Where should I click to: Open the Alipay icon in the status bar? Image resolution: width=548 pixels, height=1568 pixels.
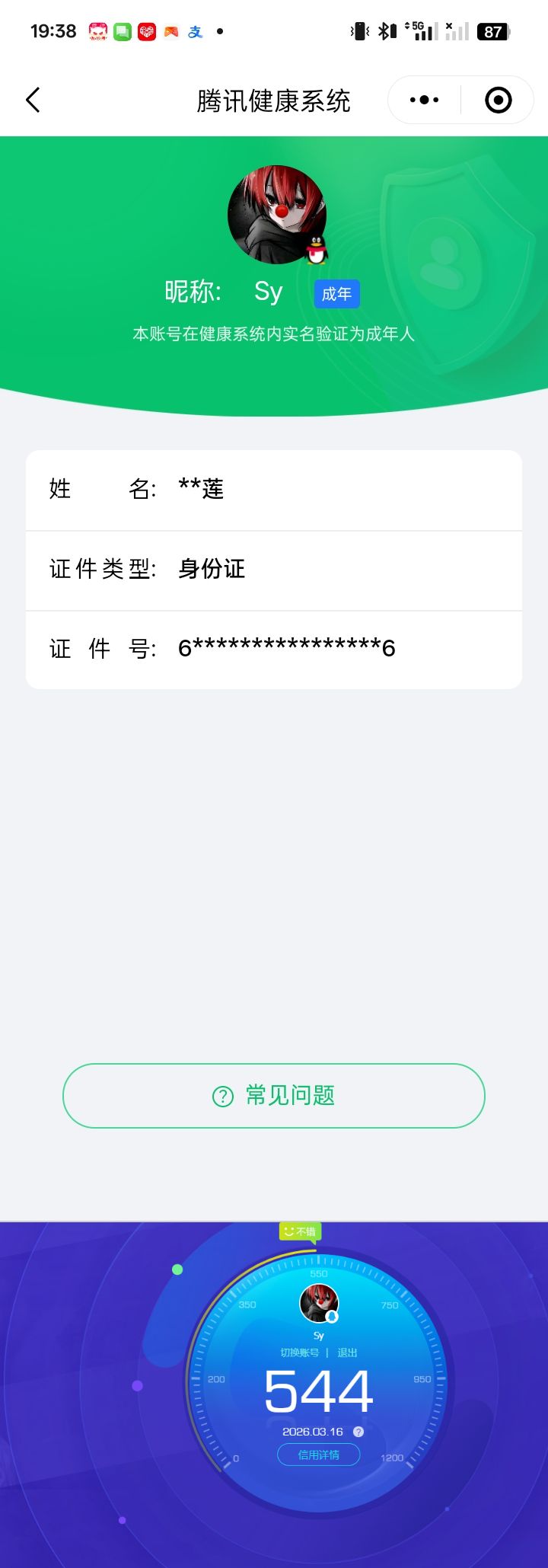(x=195, y=31)
